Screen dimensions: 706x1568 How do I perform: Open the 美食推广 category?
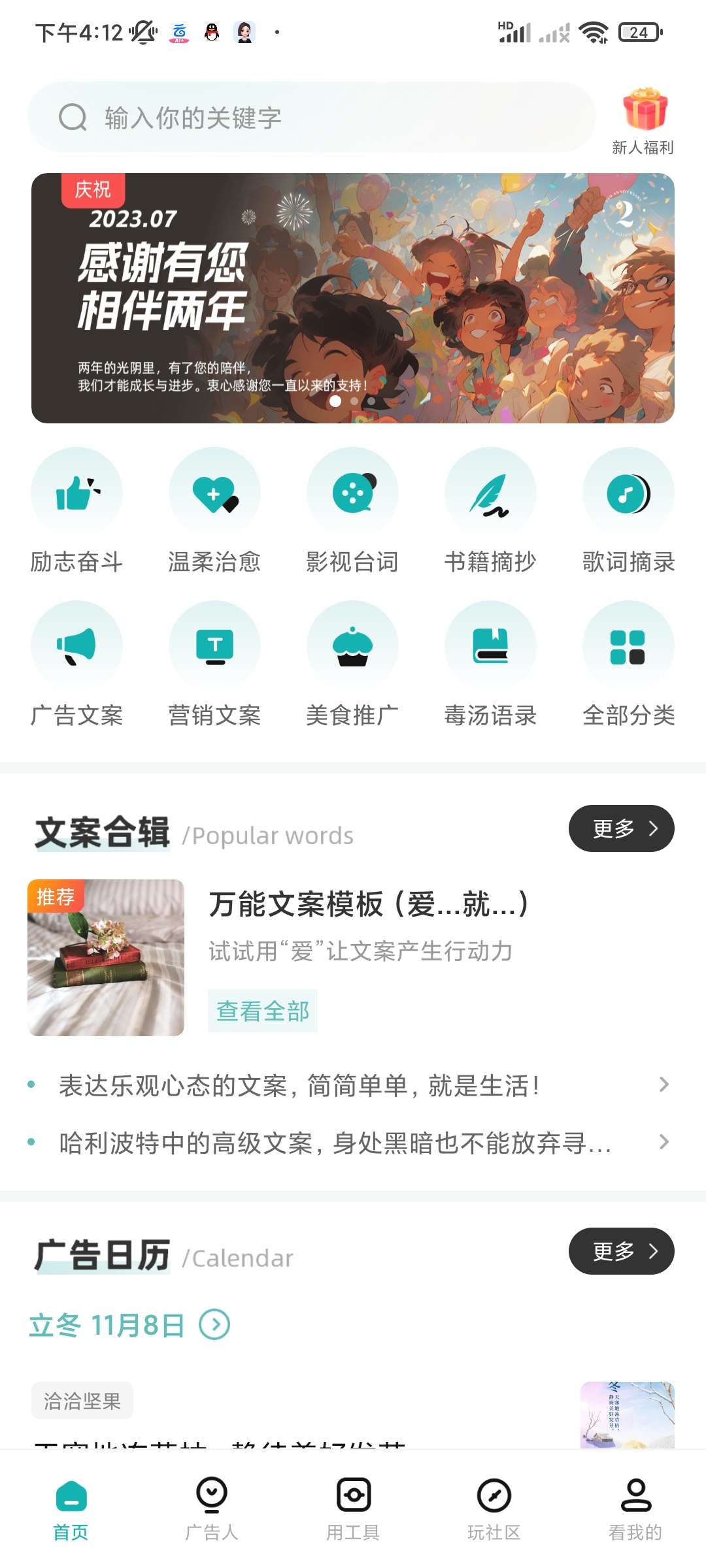[352, 664]
